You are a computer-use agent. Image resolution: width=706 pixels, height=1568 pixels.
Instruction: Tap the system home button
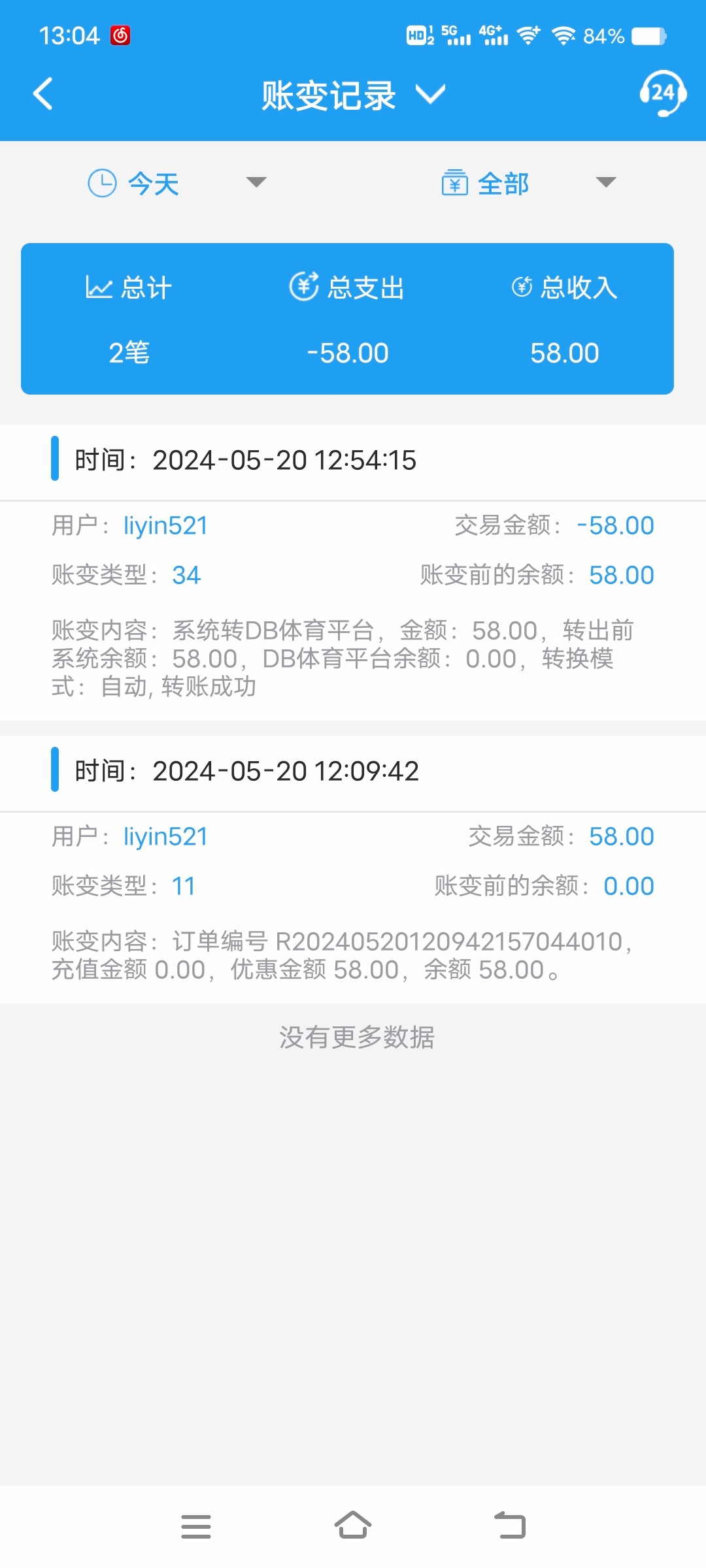pos(353,1526)
